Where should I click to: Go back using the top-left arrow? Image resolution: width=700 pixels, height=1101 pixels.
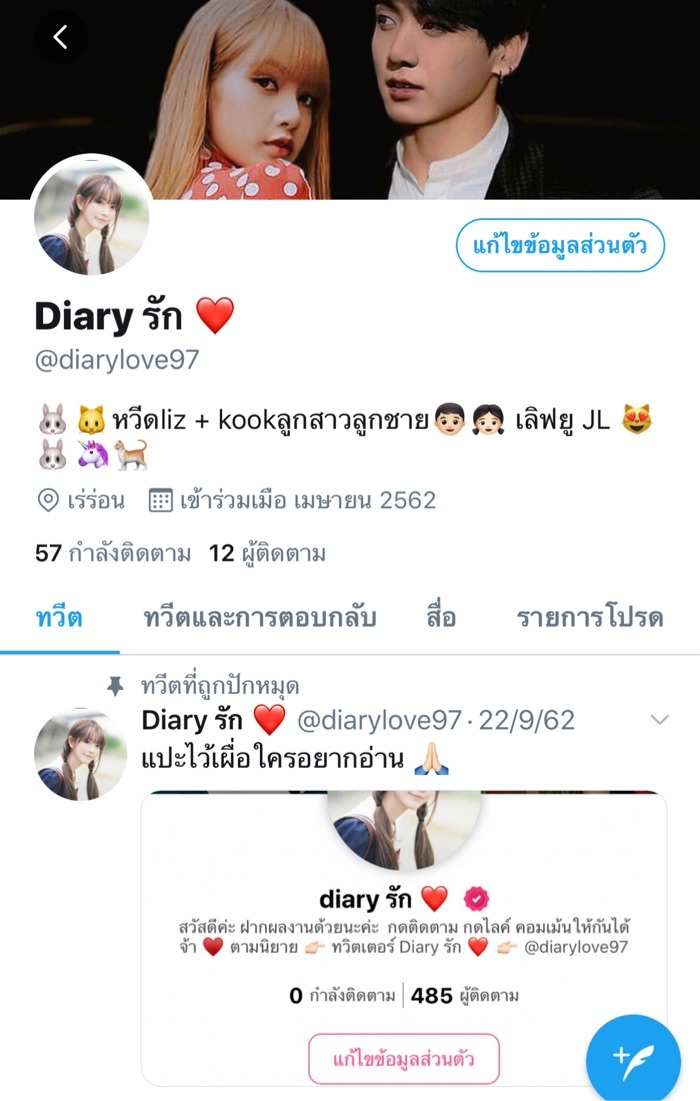61,38
